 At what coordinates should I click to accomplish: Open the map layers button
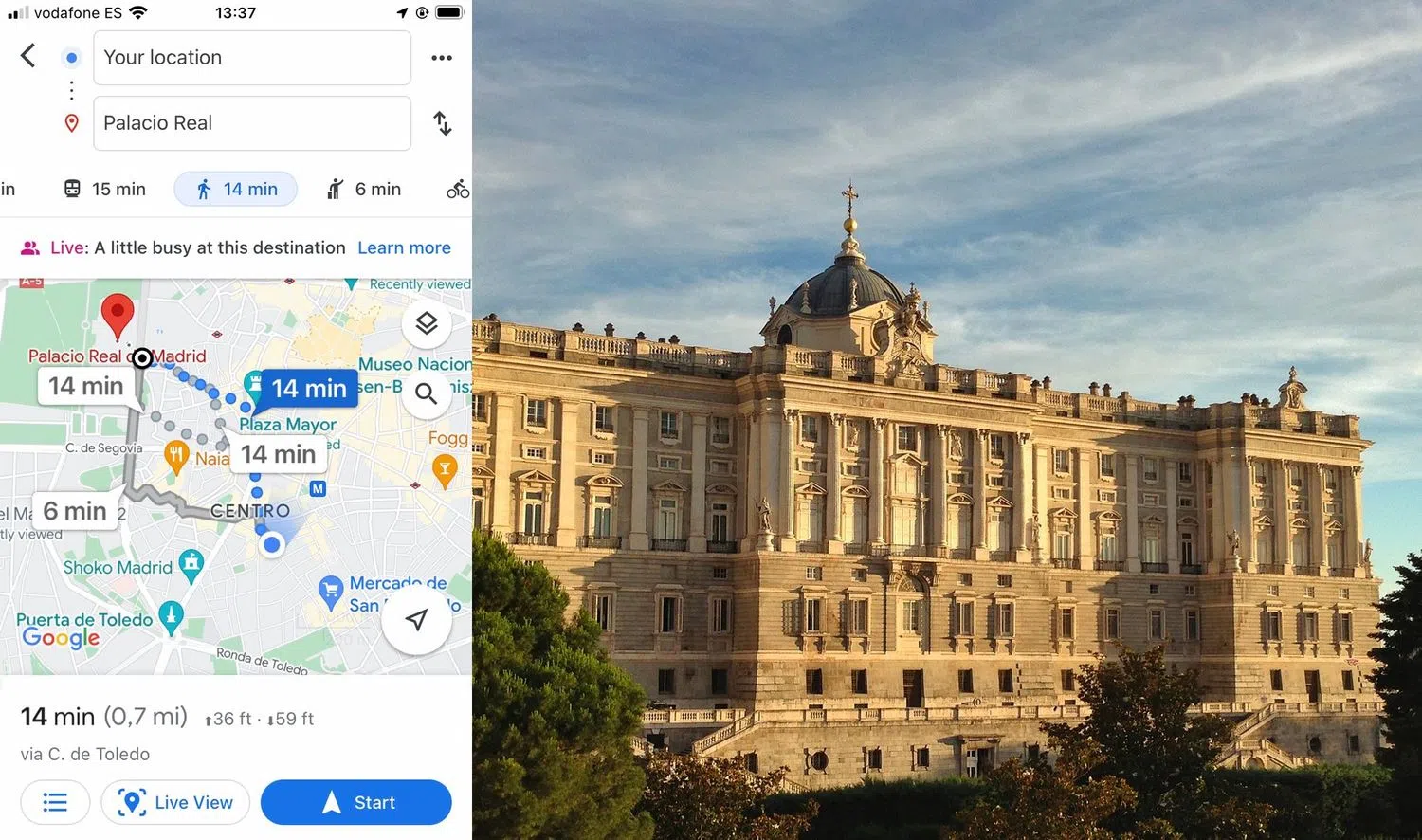[427, 323]
